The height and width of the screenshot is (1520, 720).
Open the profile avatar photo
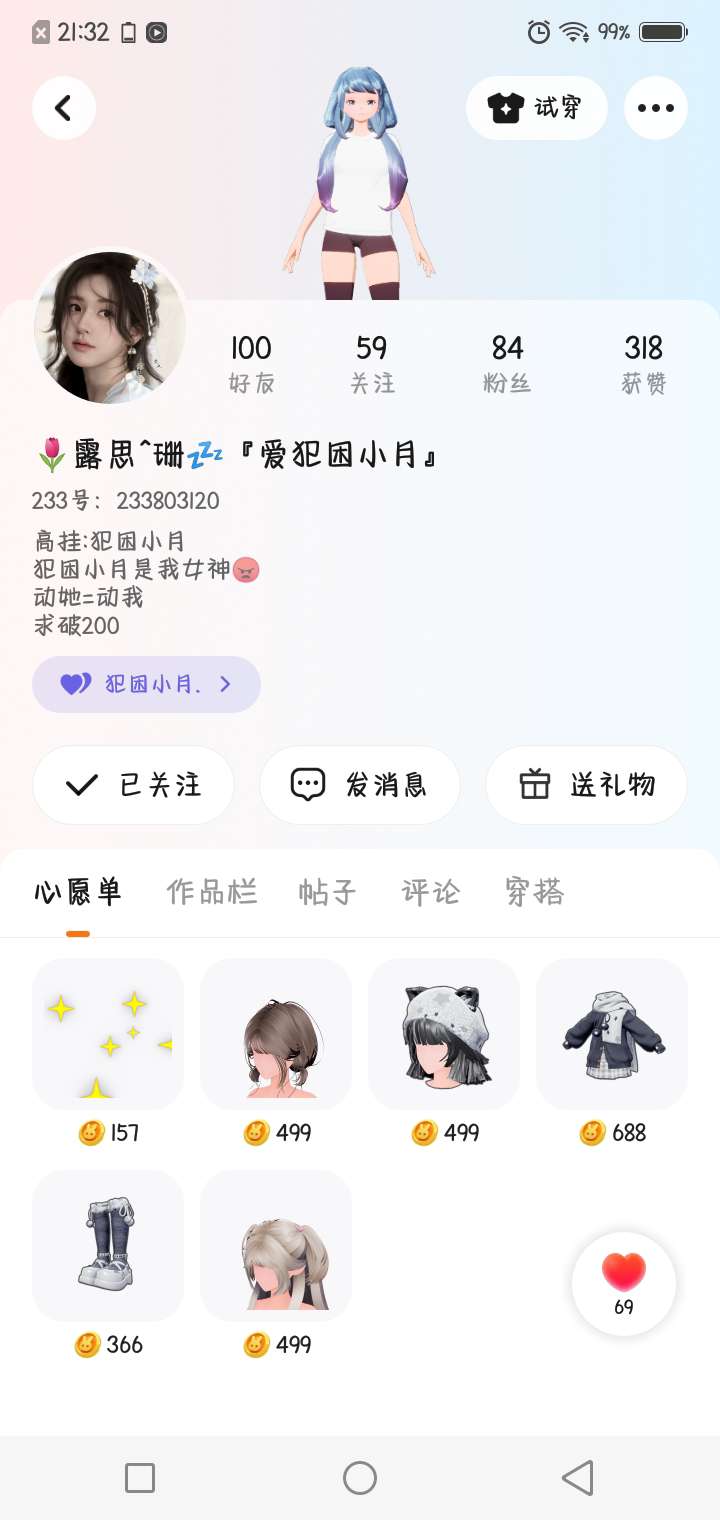click(110, 327)
